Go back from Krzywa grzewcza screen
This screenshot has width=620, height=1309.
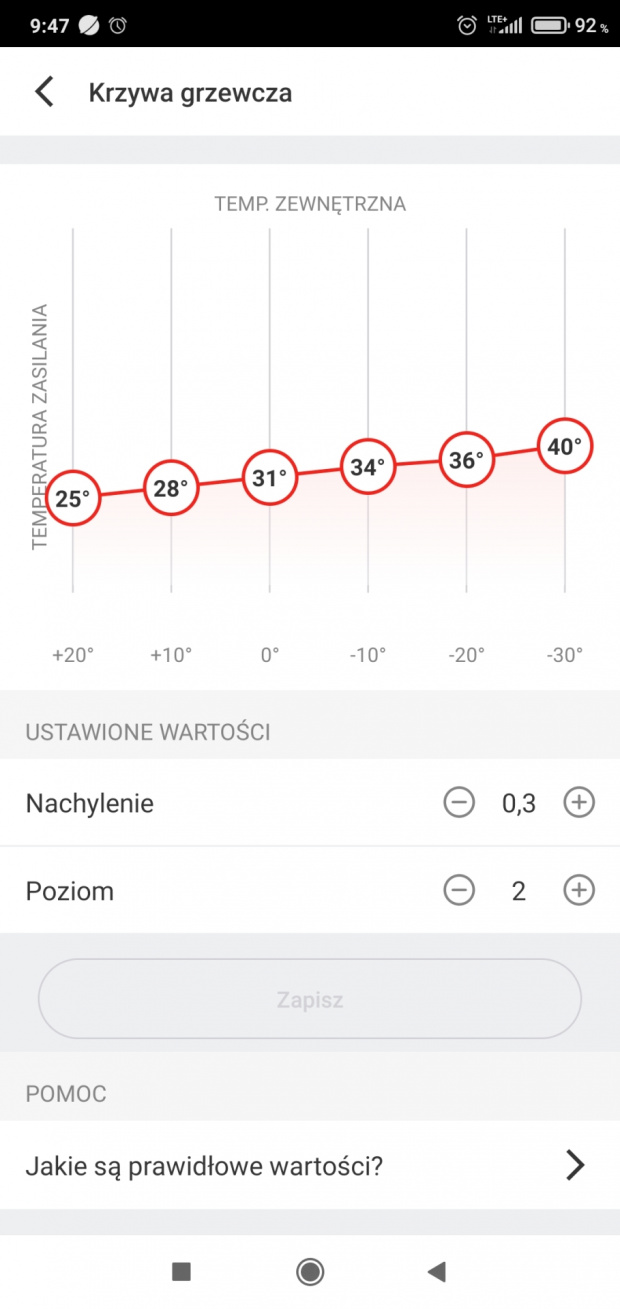(44, 92)
